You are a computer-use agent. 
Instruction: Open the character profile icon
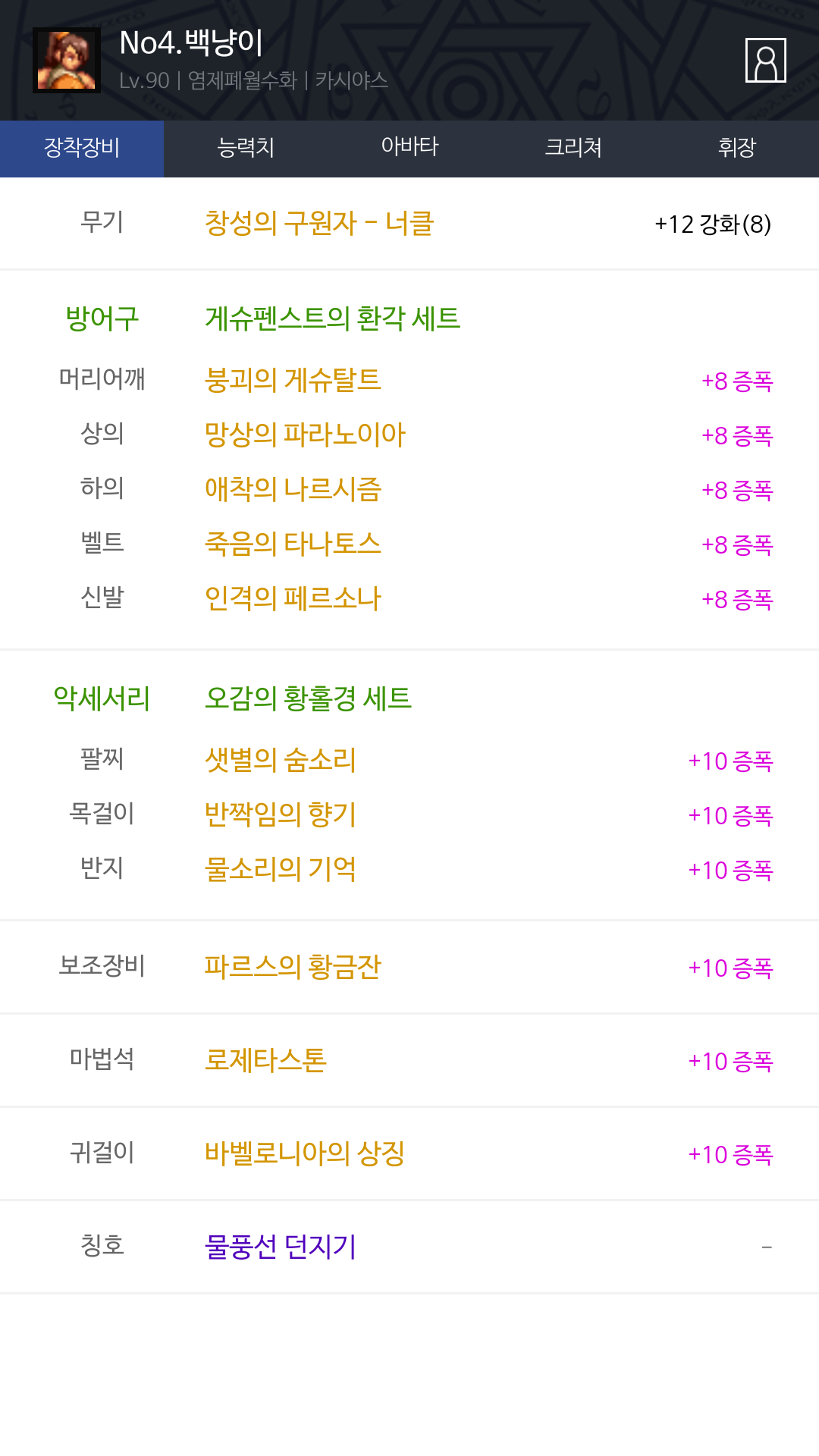[x=765, y=60]
